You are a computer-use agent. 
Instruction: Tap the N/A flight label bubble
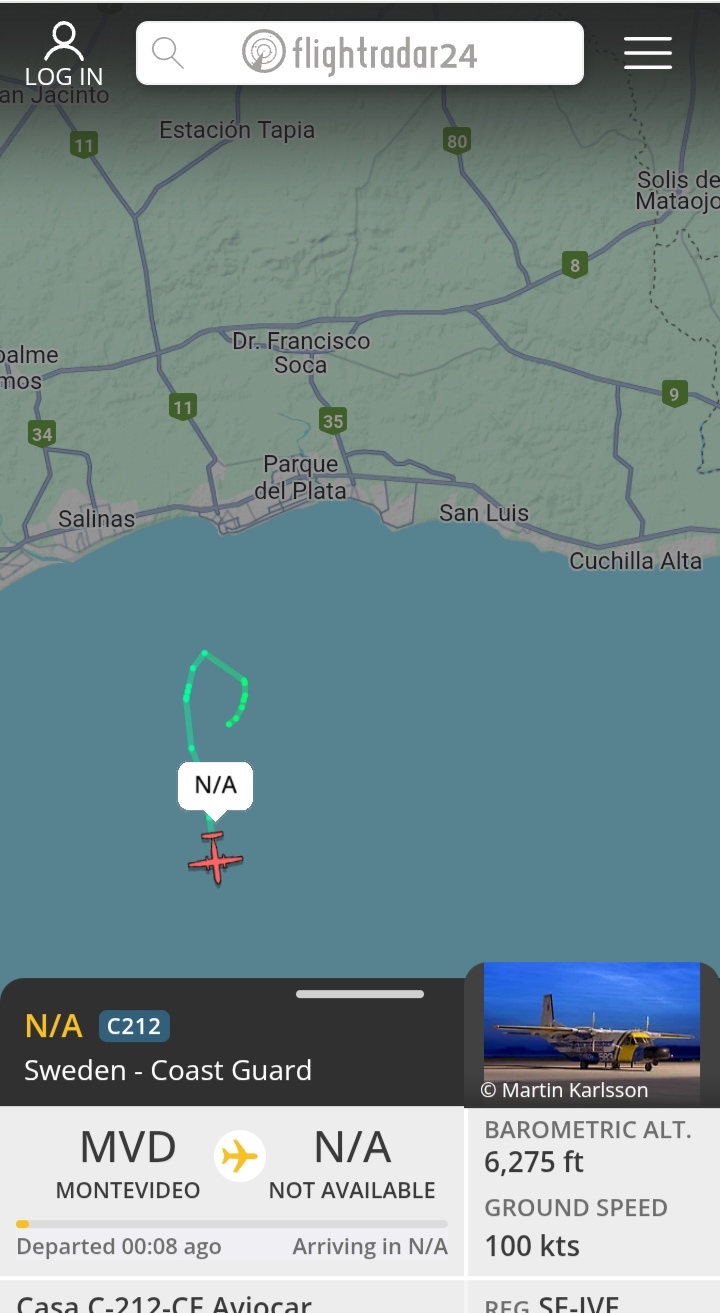[215, 785]
